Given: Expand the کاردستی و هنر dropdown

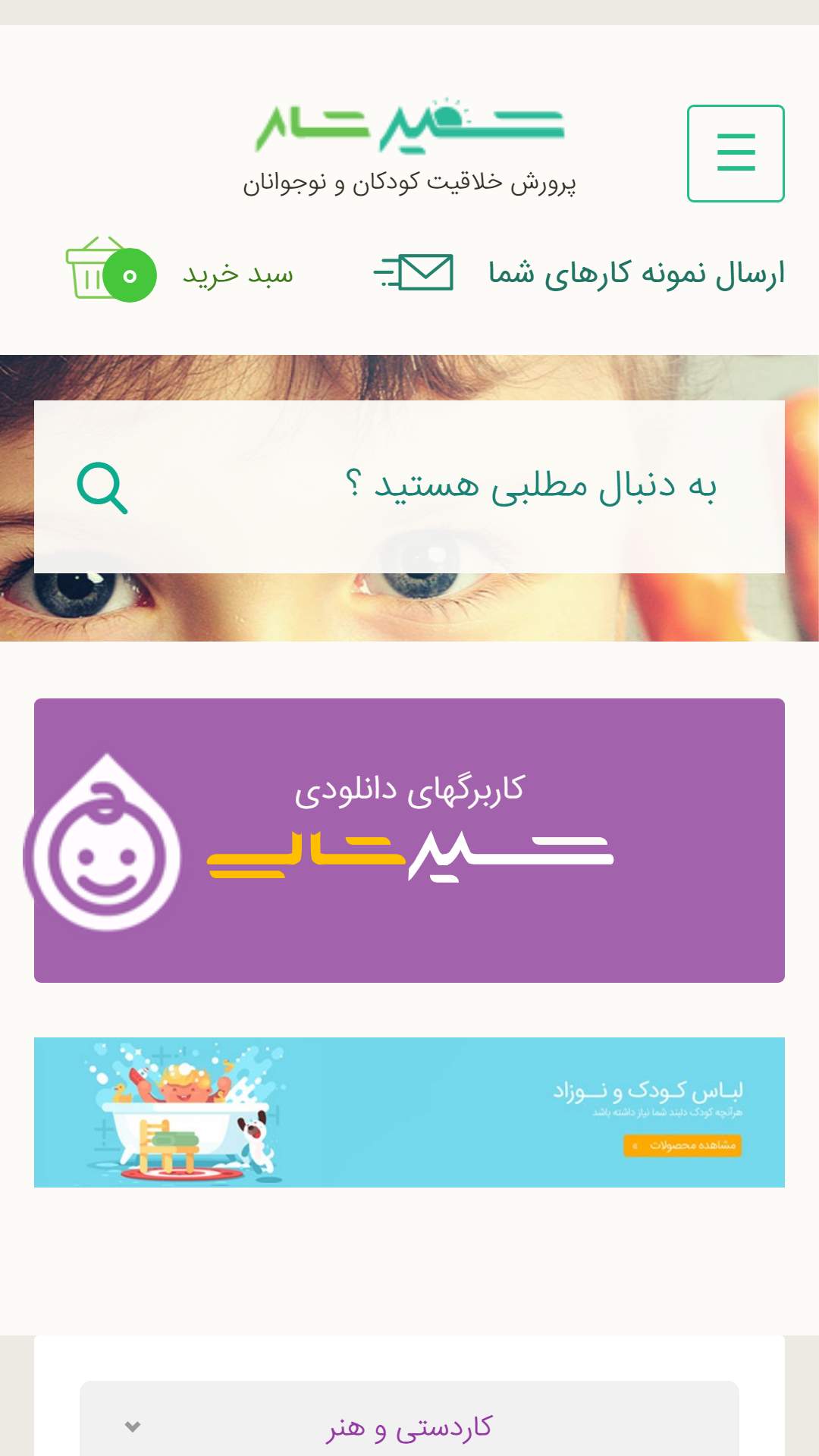Looking at the screenshot, I should (409, 1426).
